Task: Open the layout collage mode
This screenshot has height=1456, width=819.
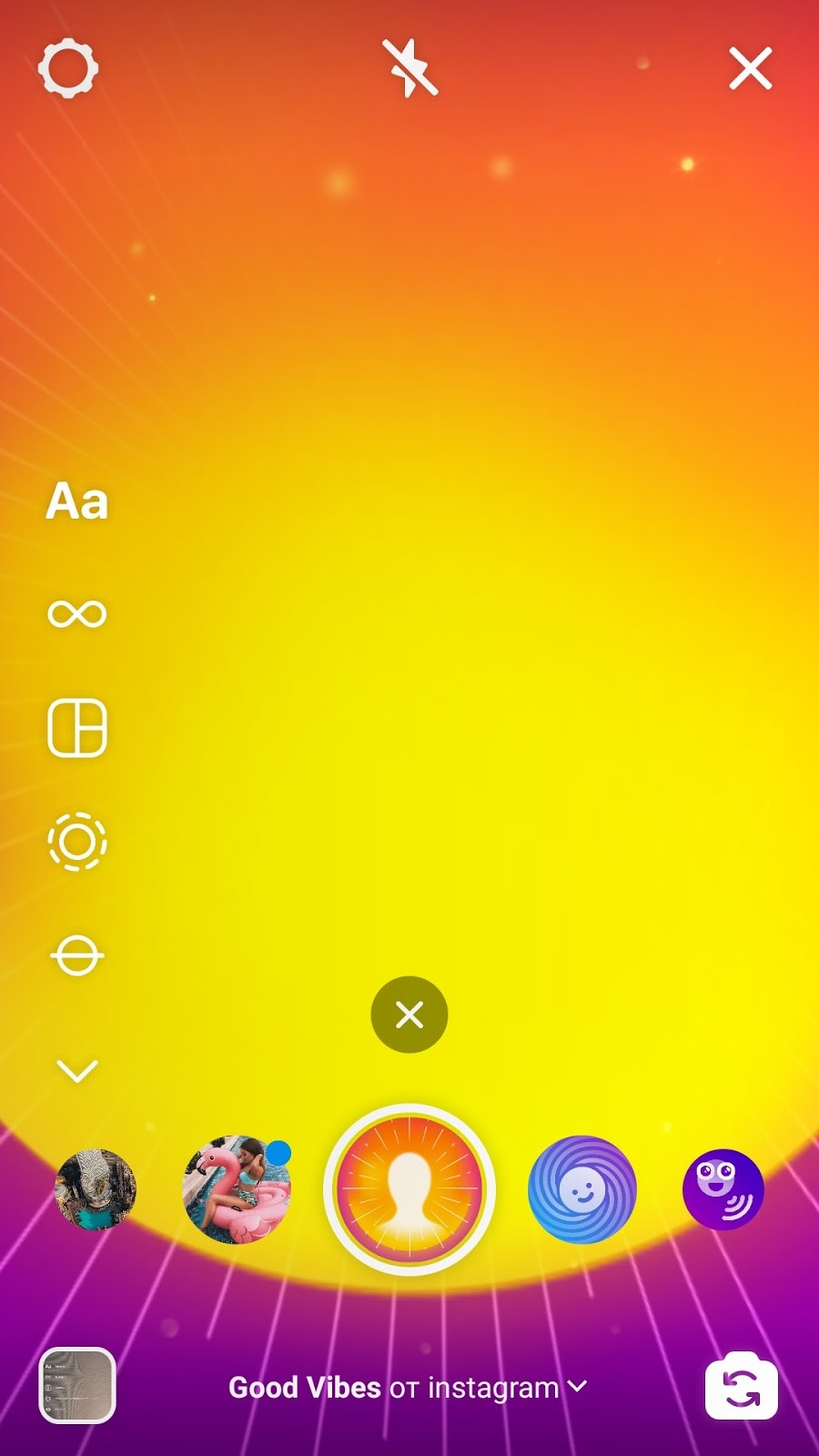Action: pyautogui.click(x=77, y=728)
